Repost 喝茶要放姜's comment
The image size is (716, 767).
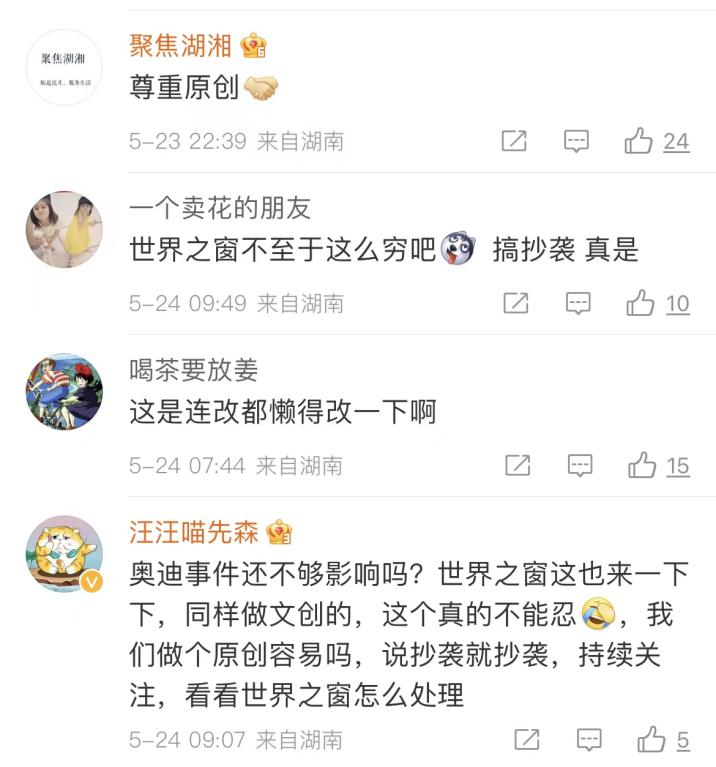coord(517,465)
